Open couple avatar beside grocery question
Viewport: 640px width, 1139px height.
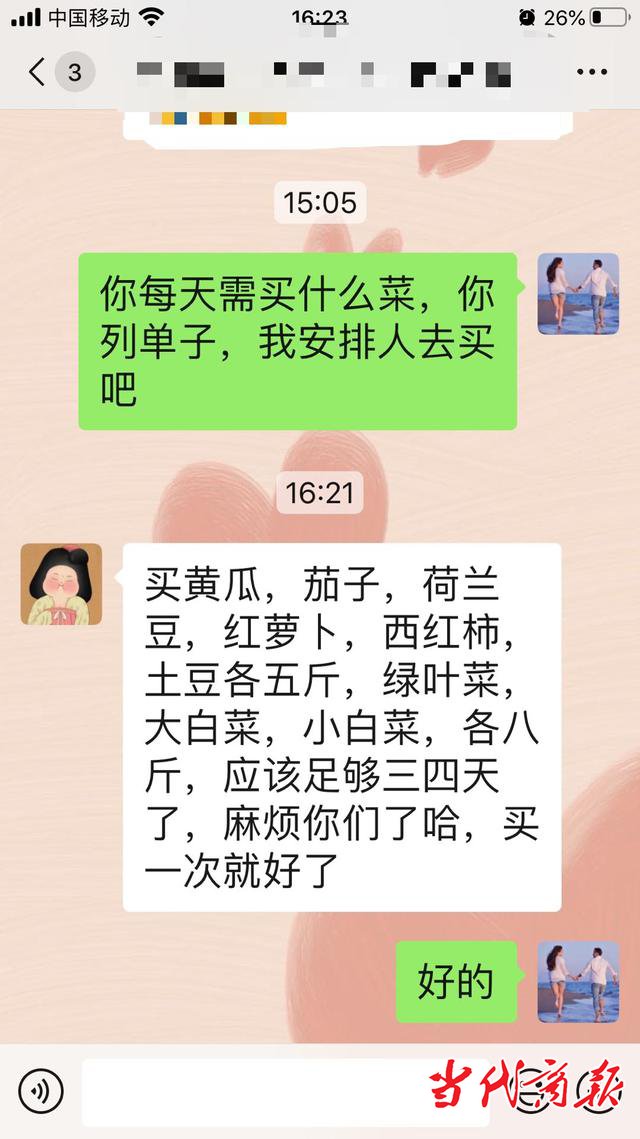[x=578, y=293]
